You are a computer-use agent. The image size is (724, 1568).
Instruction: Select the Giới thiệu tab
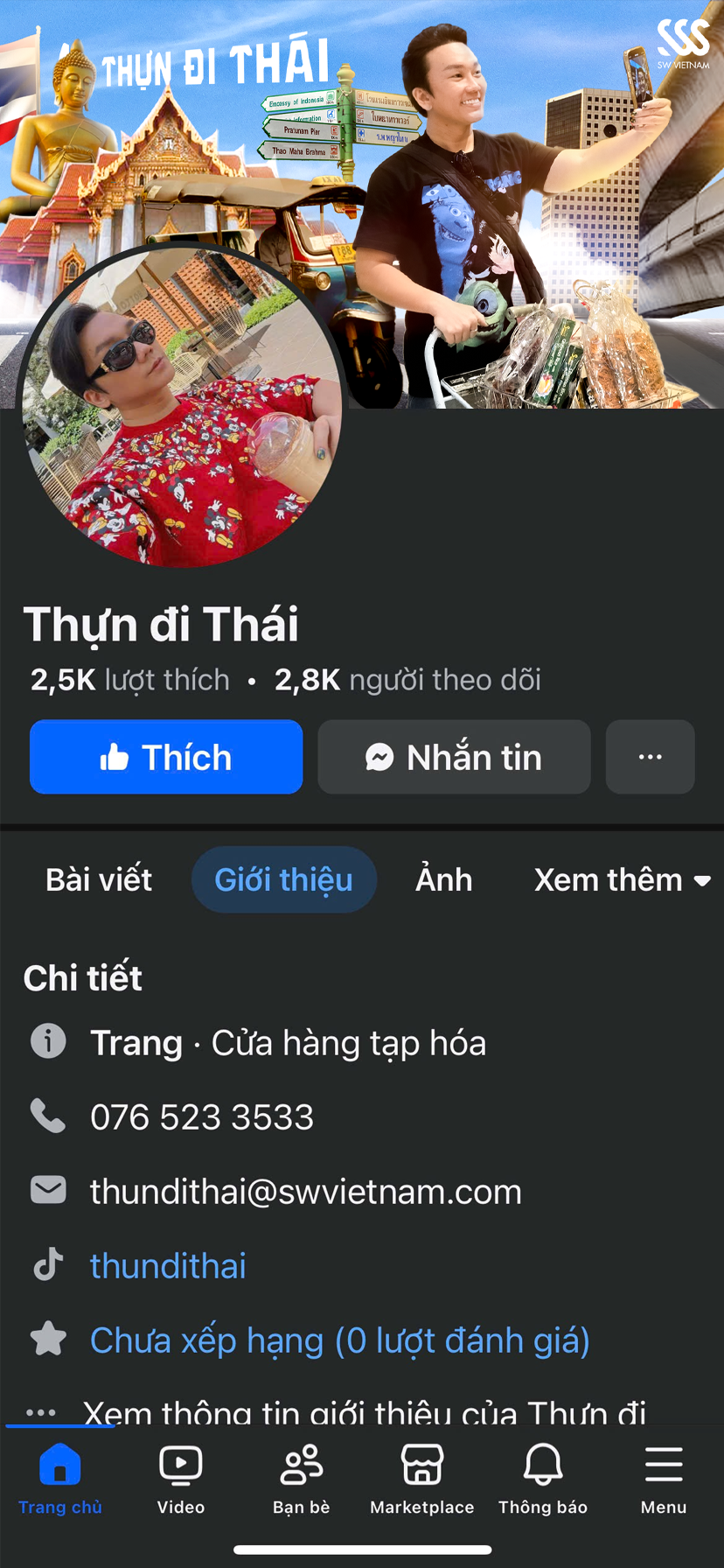tap(284, 879)
